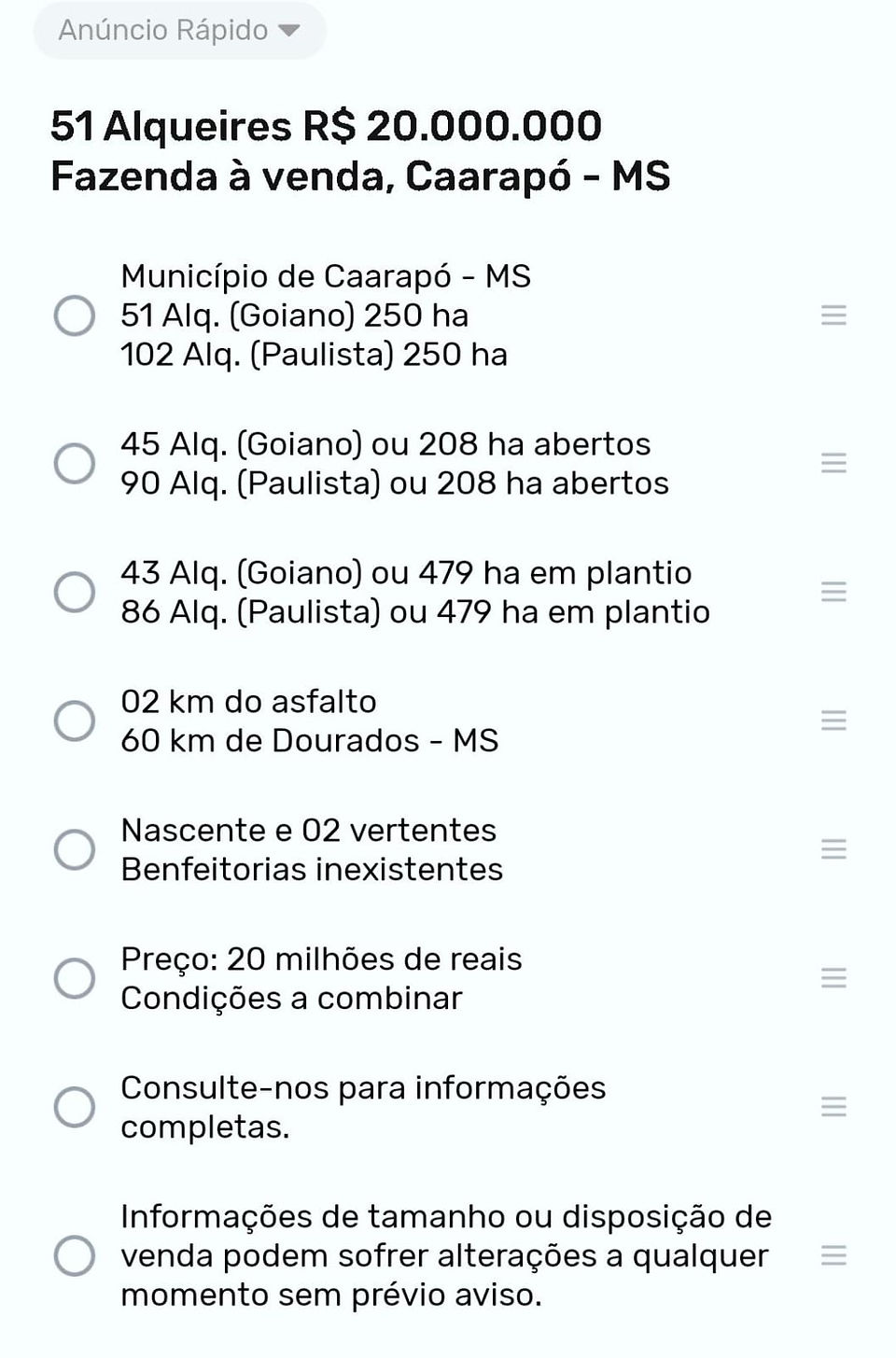Tick the Informações de tamanho item circle
Image resolution: width=896 pixels, height=1358 pixels.
(75, 1255)
